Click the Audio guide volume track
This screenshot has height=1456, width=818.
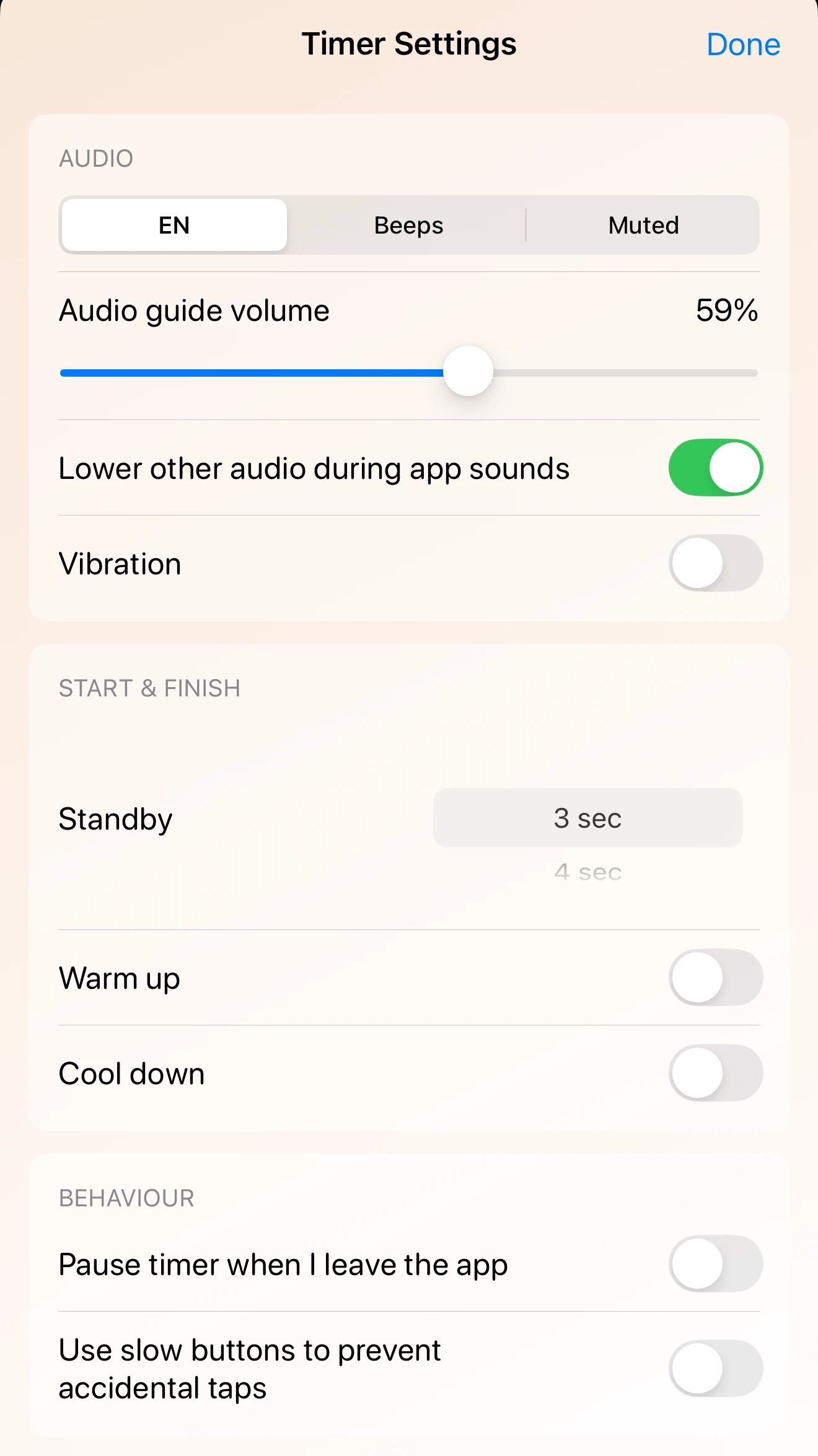tap(409, 372)
